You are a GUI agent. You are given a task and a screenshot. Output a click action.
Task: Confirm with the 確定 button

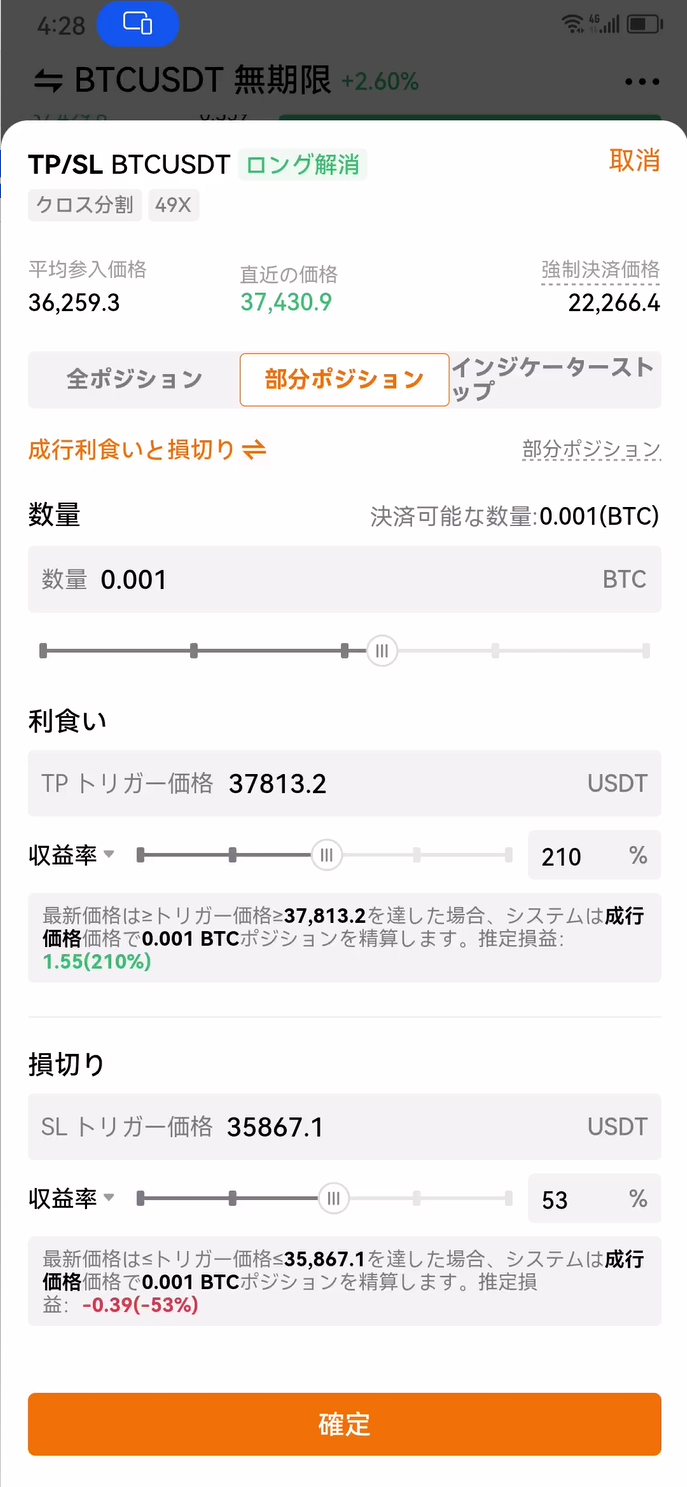coord(344,1424)
